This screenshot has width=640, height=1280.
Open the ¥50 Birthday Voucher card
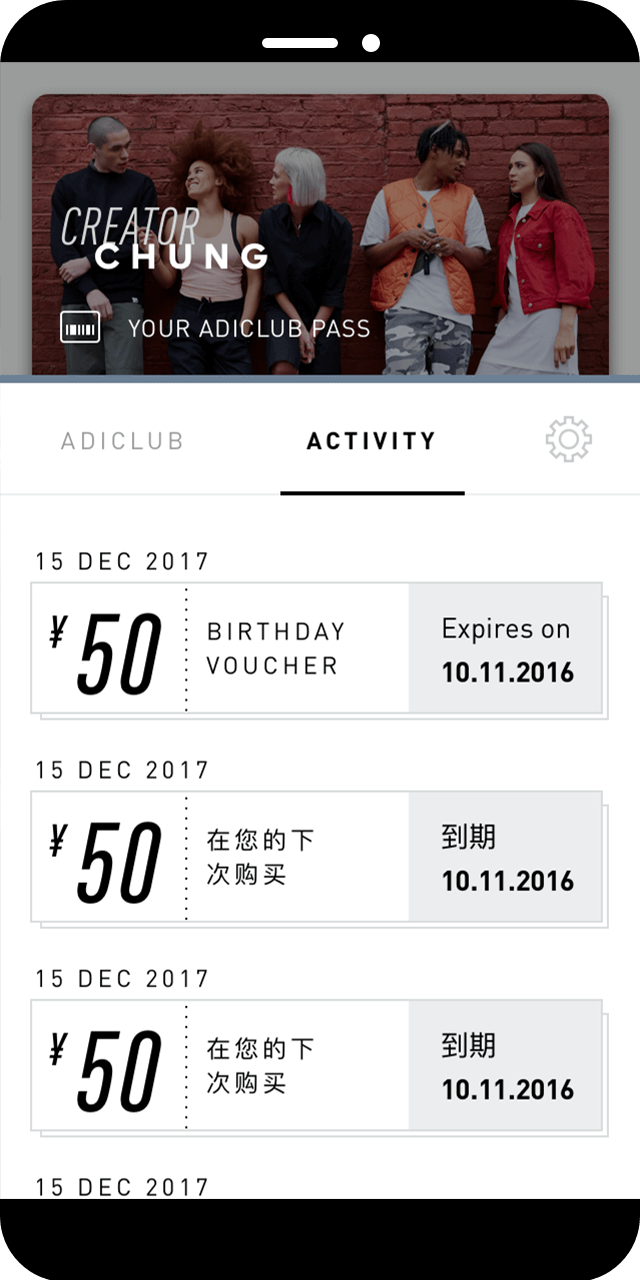point(317,648)
